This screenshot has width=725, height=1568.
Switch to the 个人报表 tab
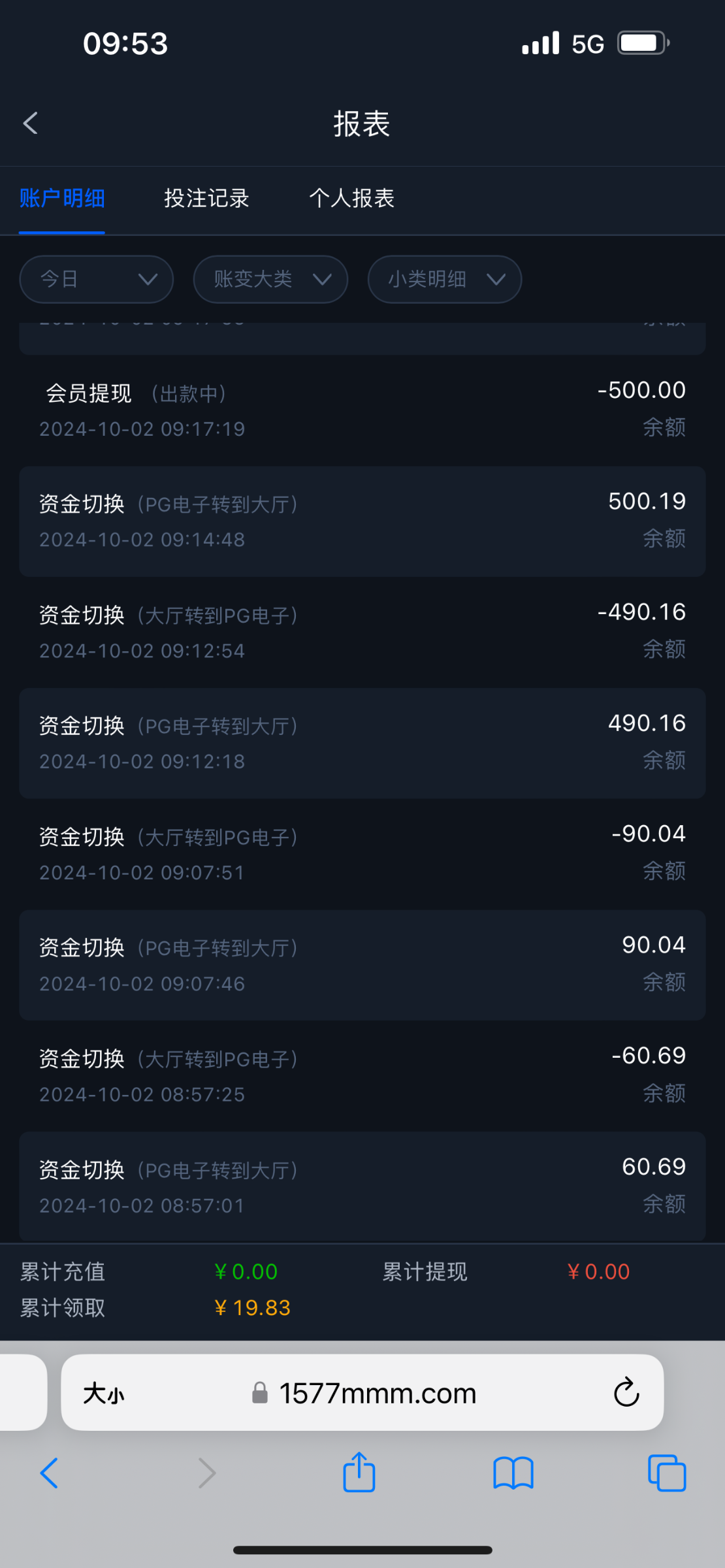point(351,198)
